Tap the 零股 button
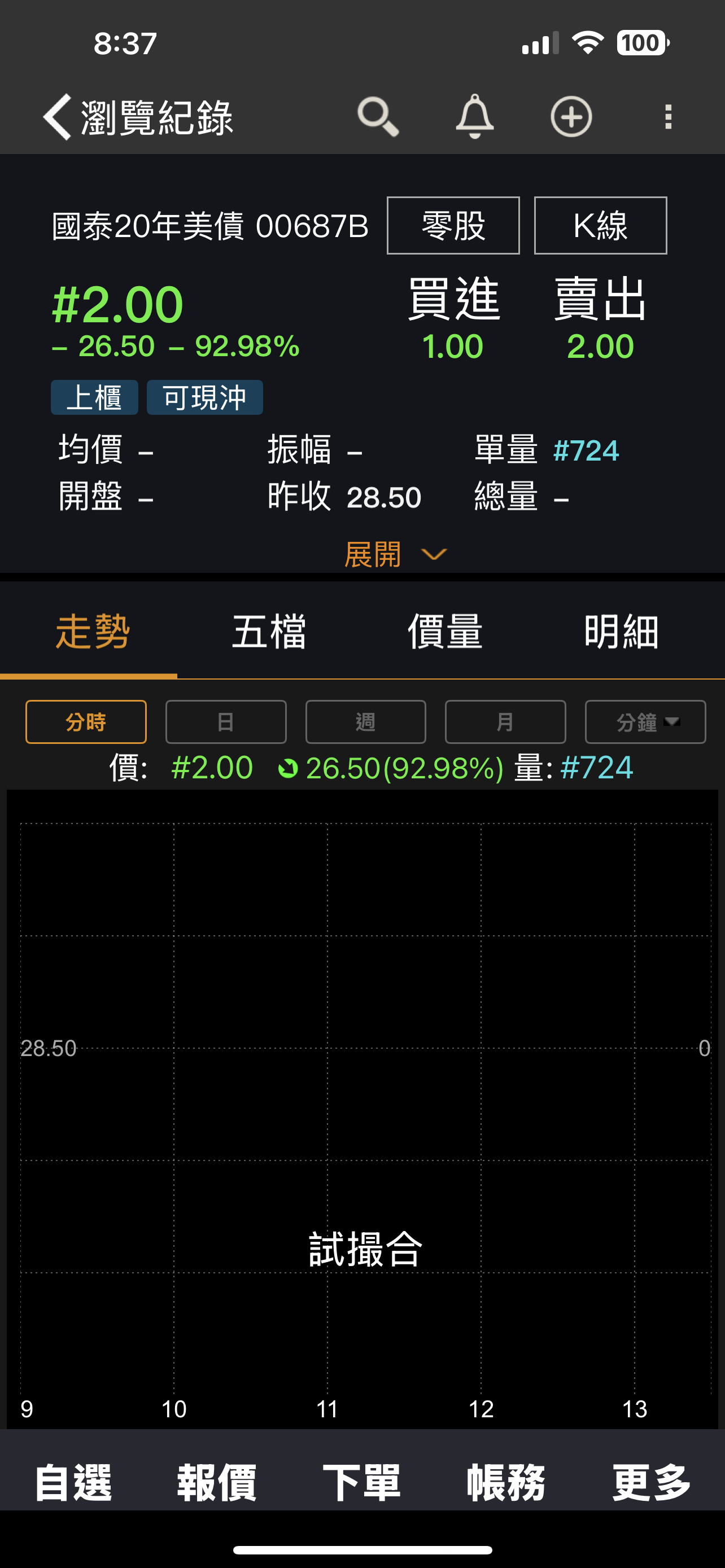The height and width of the screenshot is (1568, 725). pos(453,225)
